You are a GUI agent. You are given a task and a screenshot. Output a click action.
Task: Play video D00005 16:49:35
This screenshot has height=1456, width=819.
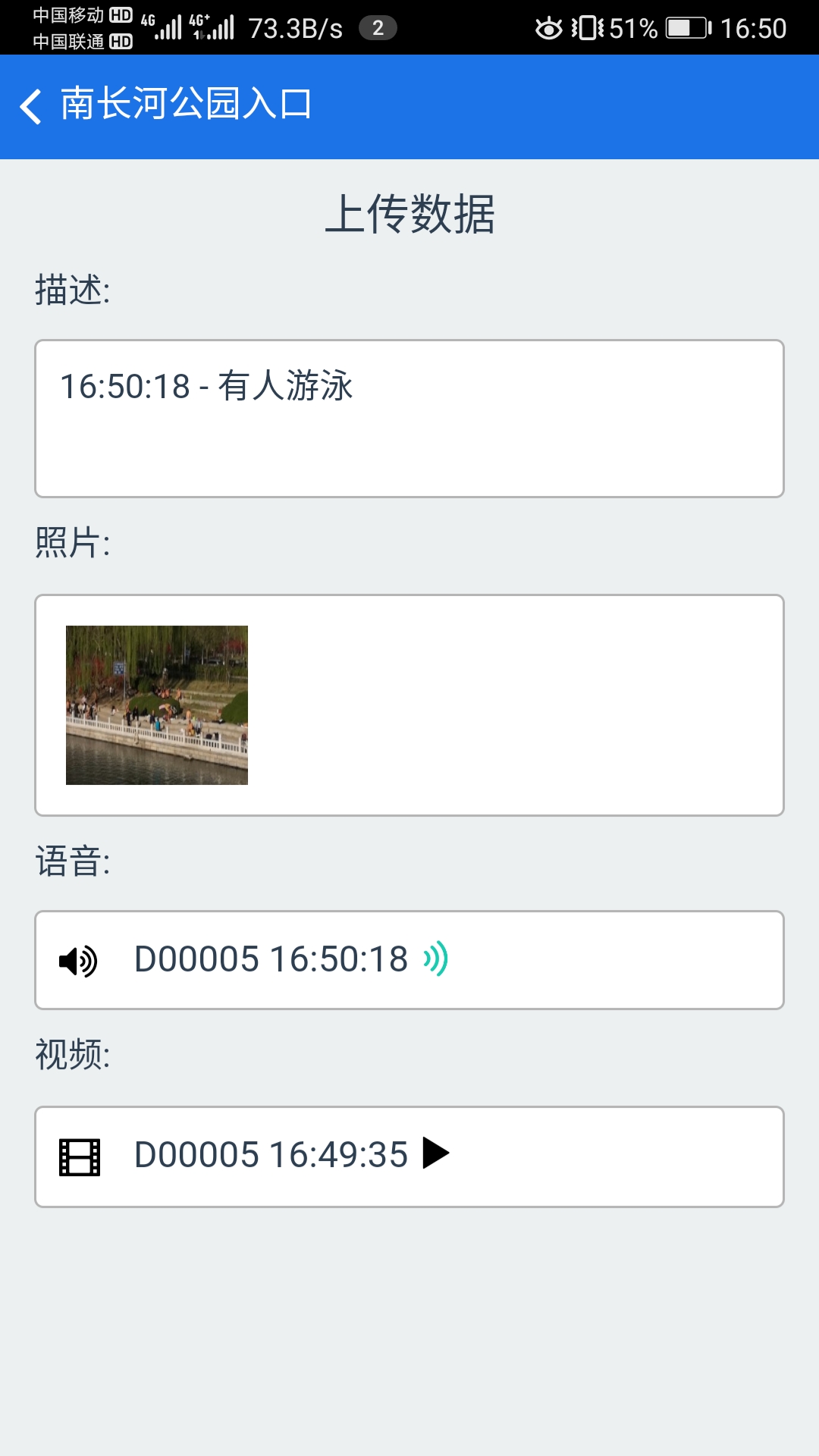[x=435, y=1153]
